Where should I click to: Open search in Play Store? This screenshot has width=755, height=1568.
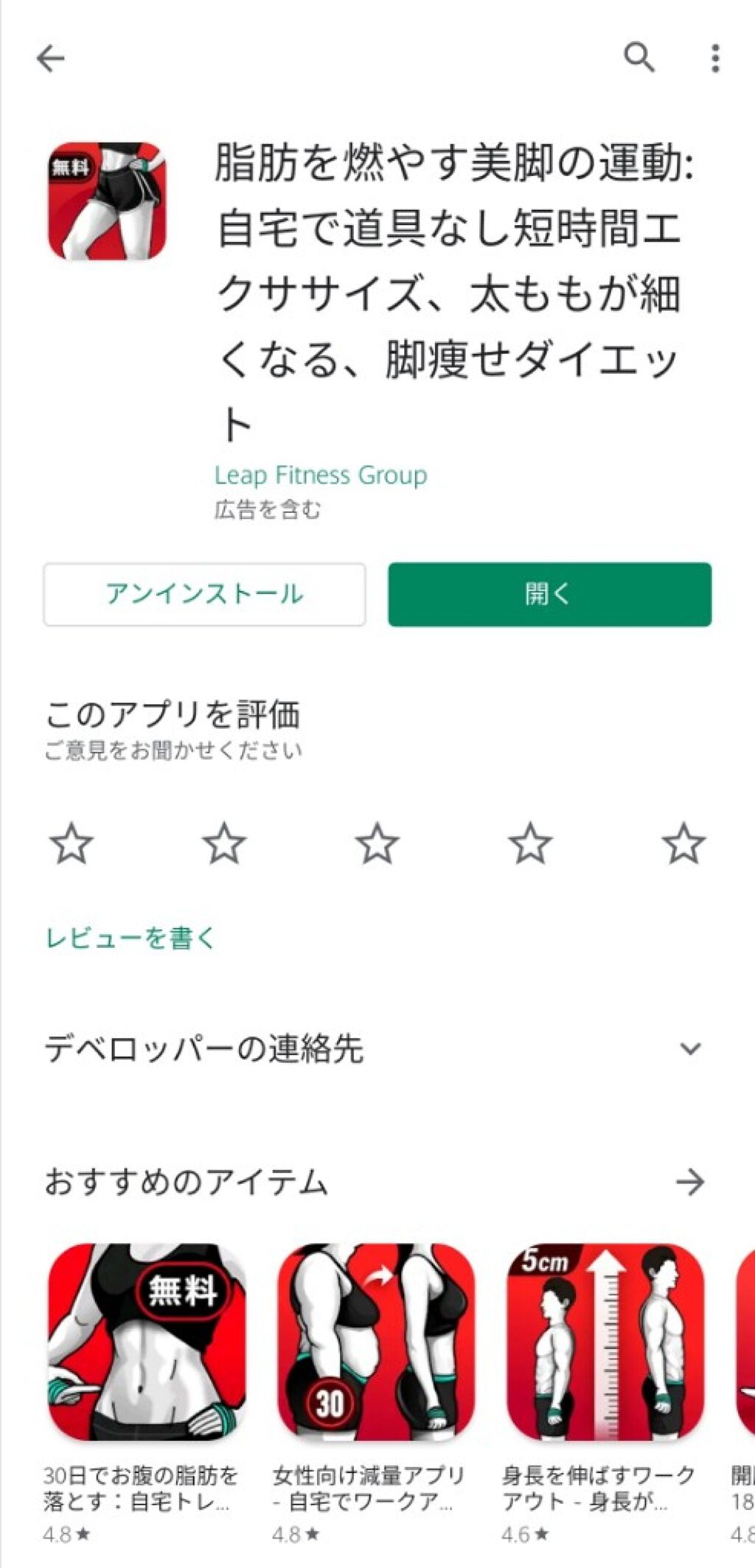(x=639, y=57)
